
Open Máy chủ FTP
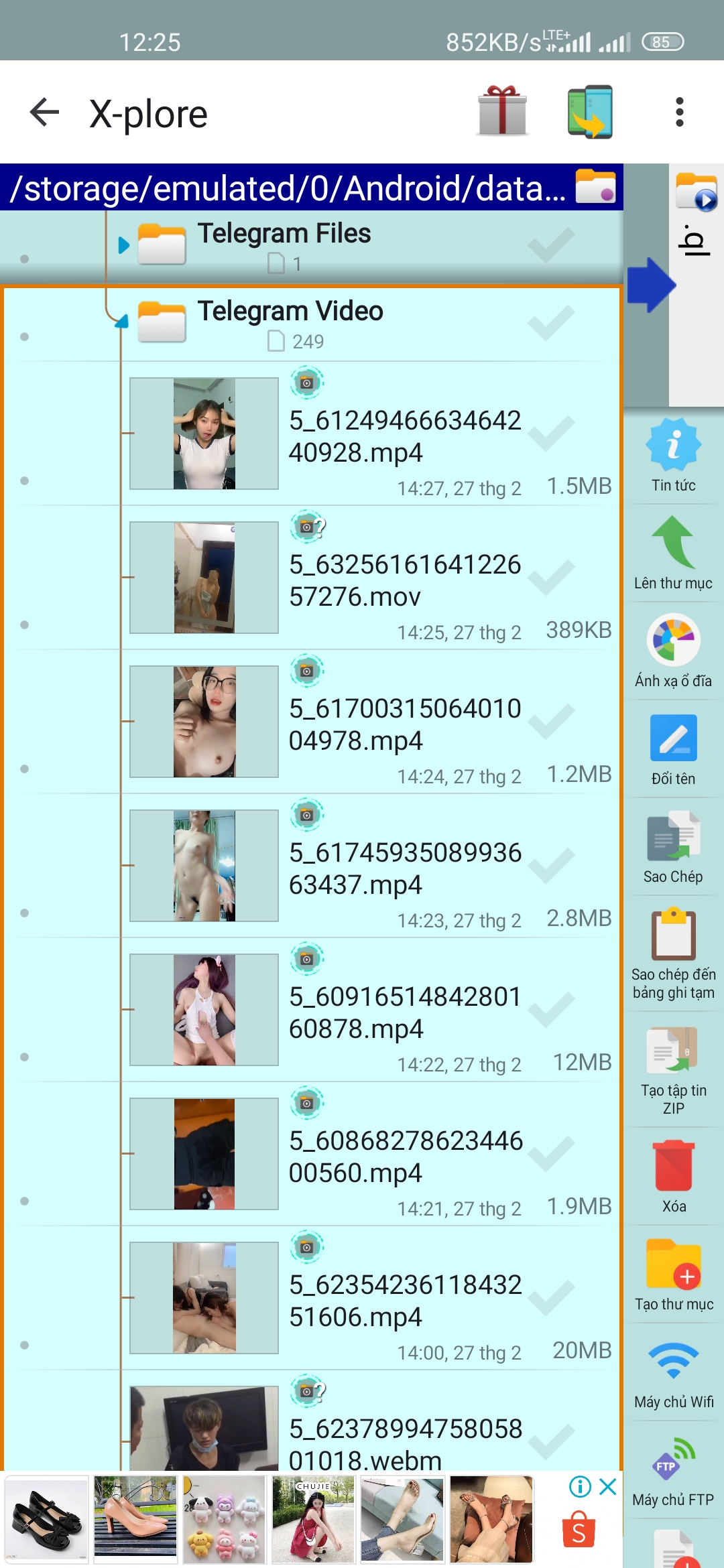(x=673, y=1470)
